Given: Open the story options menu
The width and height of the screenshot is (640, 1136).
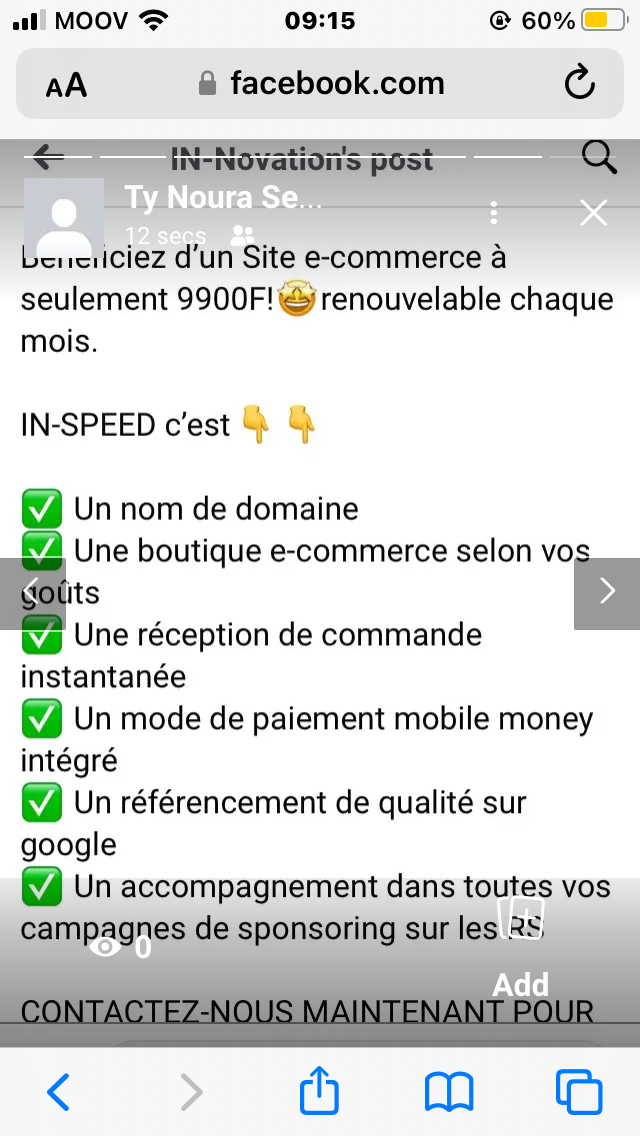Looking at the screenshot, I should click(x=493, y=213).
